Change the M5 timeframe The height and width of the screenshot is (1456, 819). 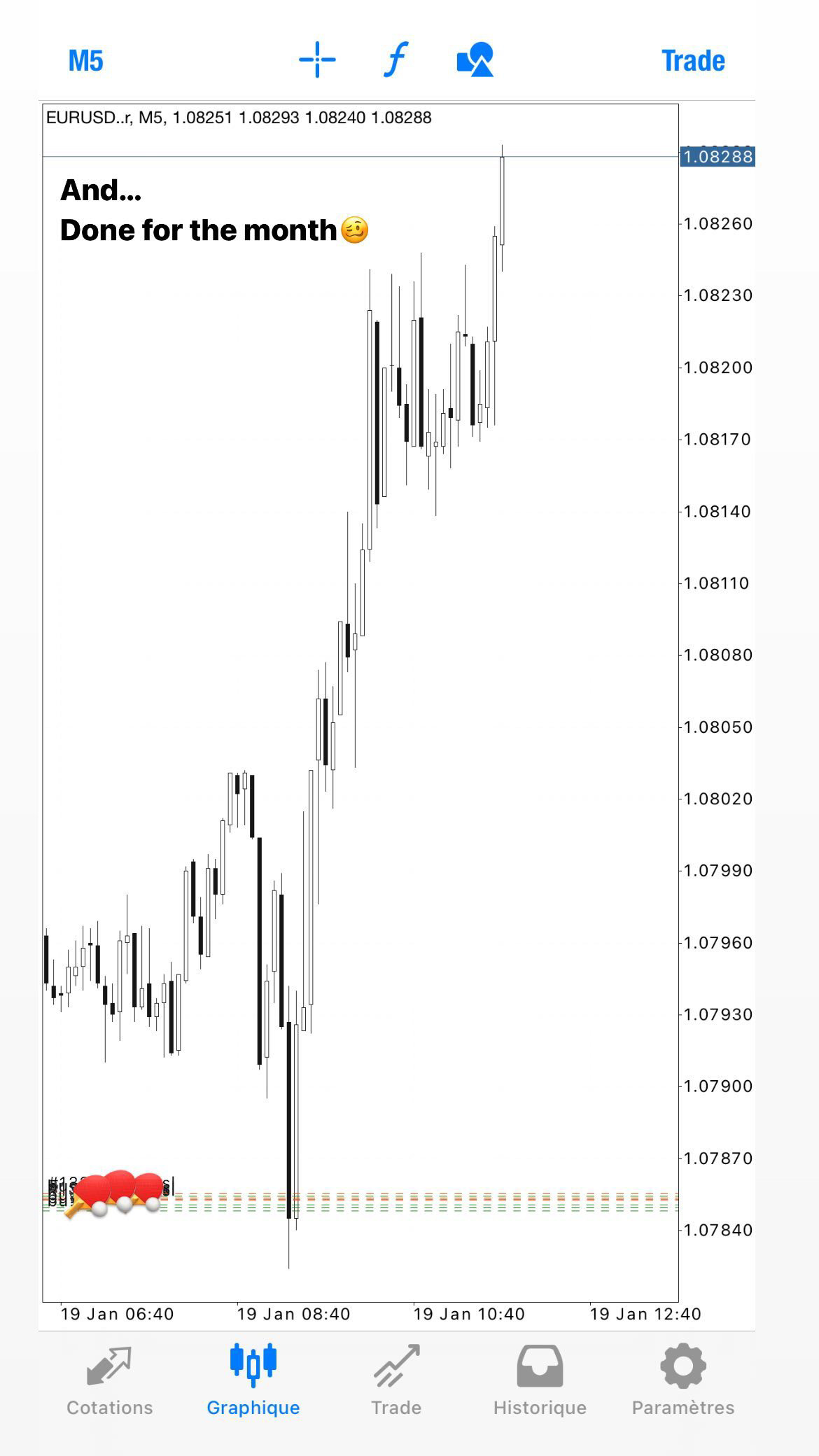[86, 61]
